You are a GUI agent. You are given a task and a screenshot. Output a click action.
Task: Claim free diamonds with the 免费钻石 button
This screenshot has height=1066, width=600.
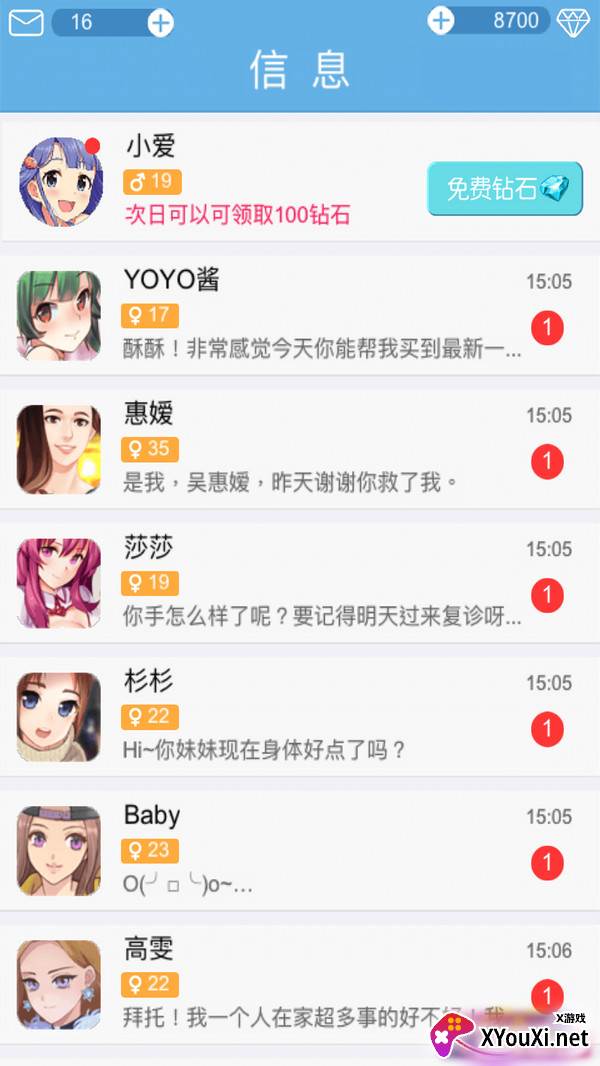pos(505,188)
